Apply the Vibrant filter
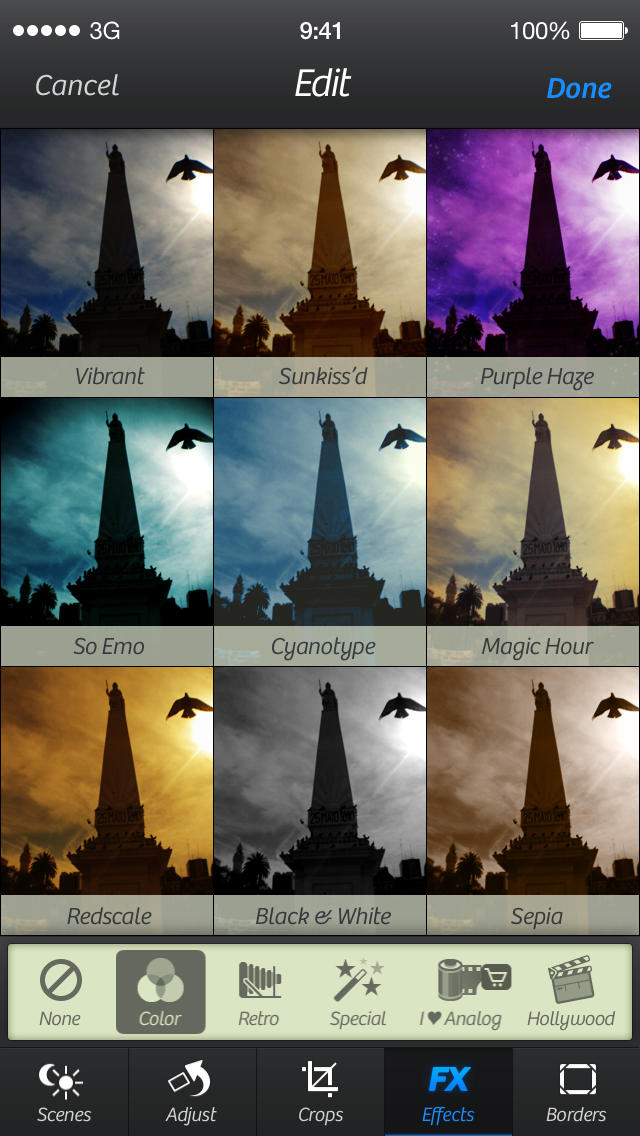This screenshot has height=1136, width=640. tap(107, 260)
